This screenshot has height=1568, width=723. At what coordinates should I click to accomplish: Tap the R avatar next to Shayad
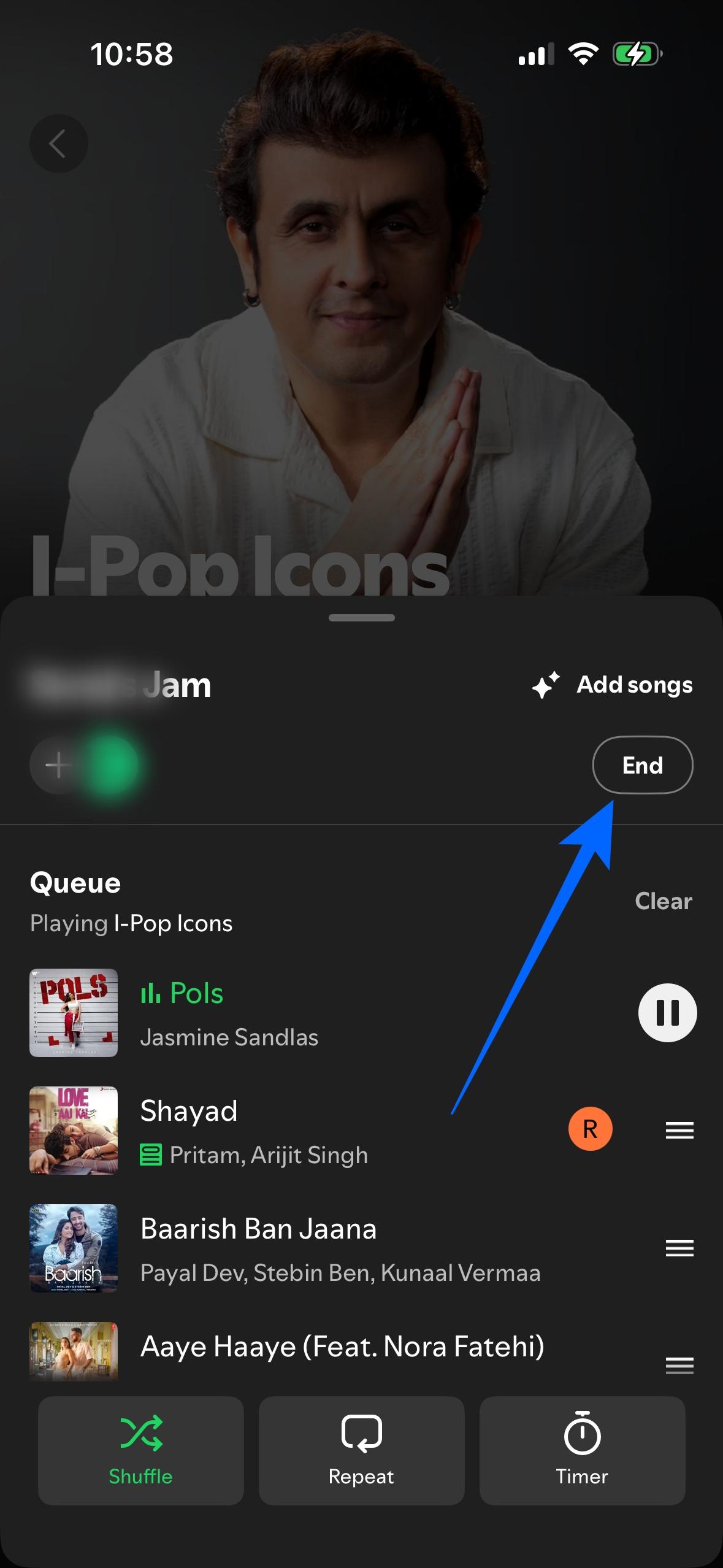pos(590,1129)
